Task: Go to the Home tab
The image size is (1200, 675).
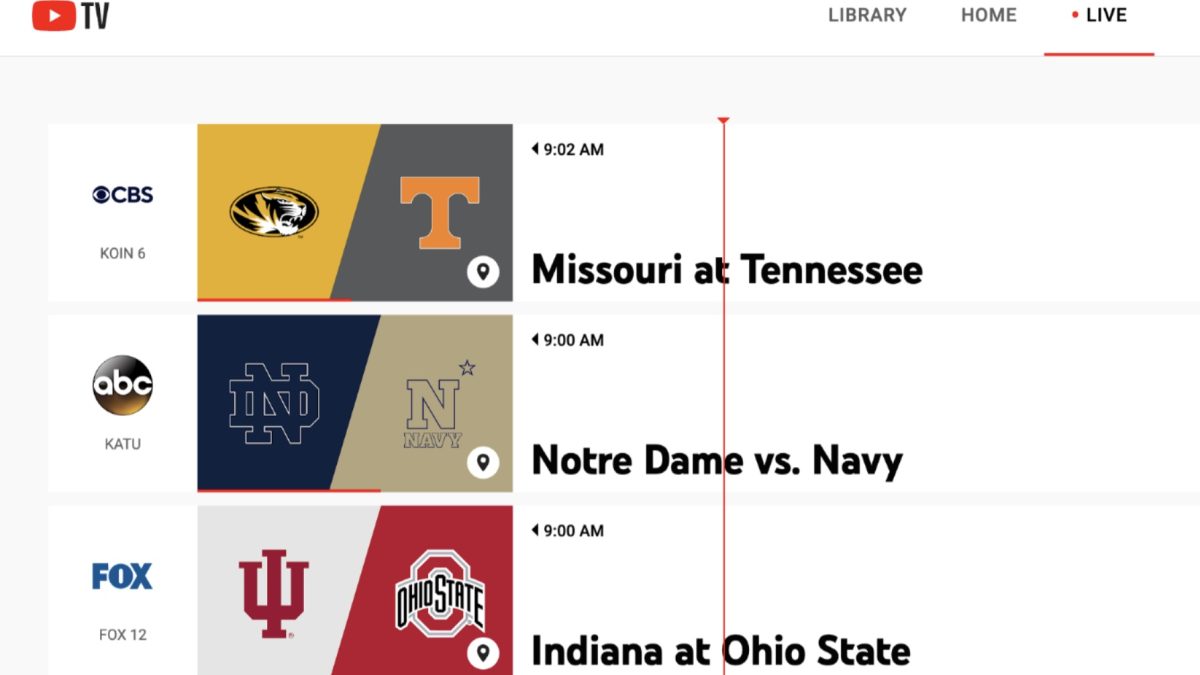Action: click(988, 15)
